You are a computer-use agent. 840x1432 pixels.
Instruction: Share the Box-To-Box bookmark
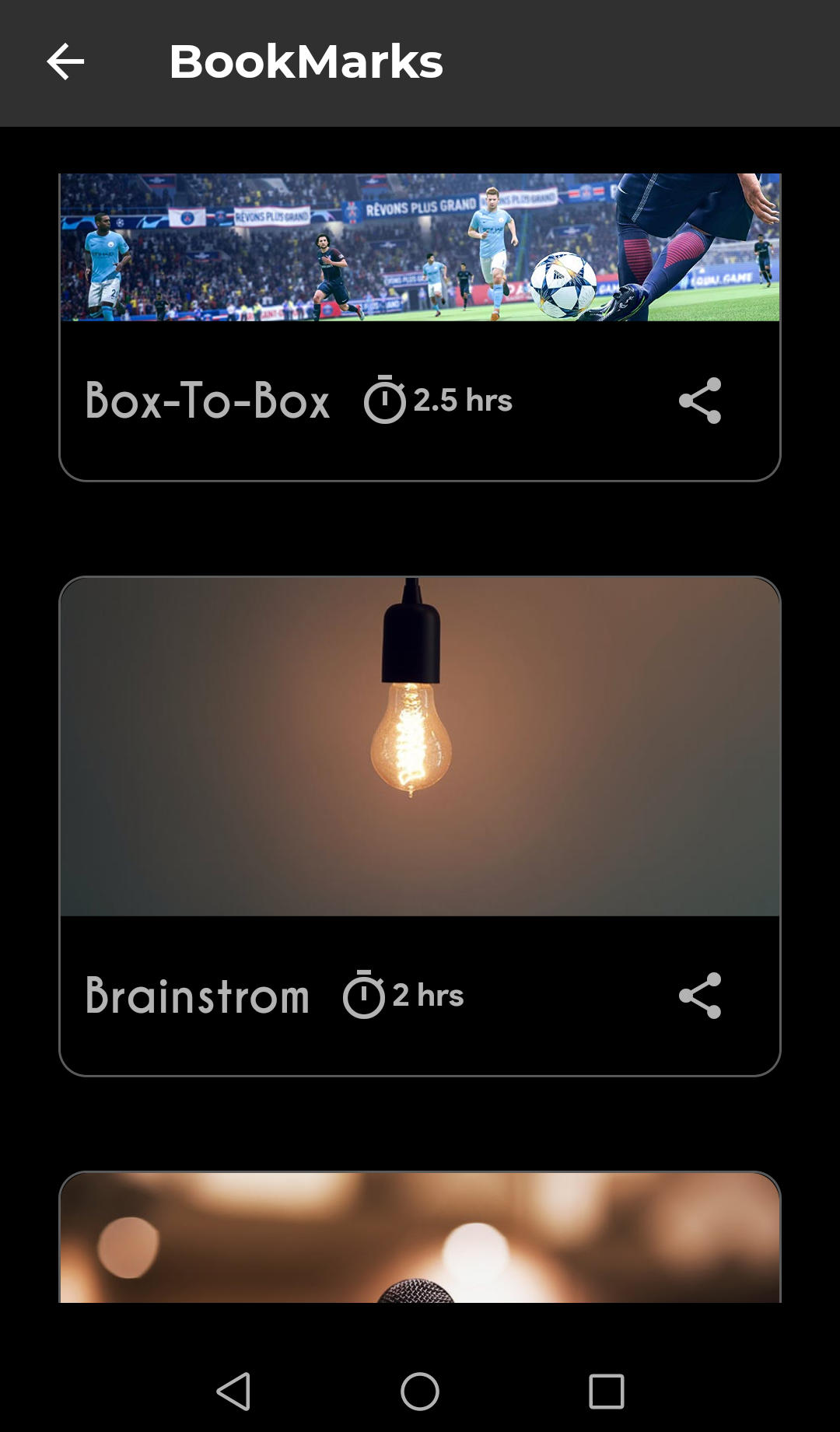(x=700, y=401)
